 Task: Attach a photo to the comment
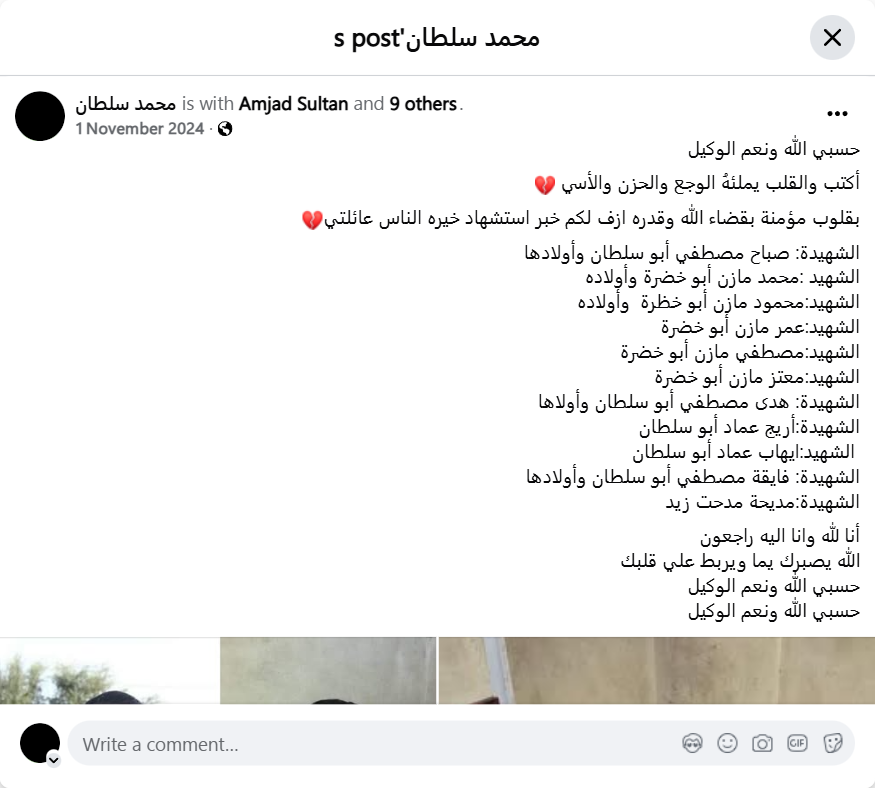point(762,743)
